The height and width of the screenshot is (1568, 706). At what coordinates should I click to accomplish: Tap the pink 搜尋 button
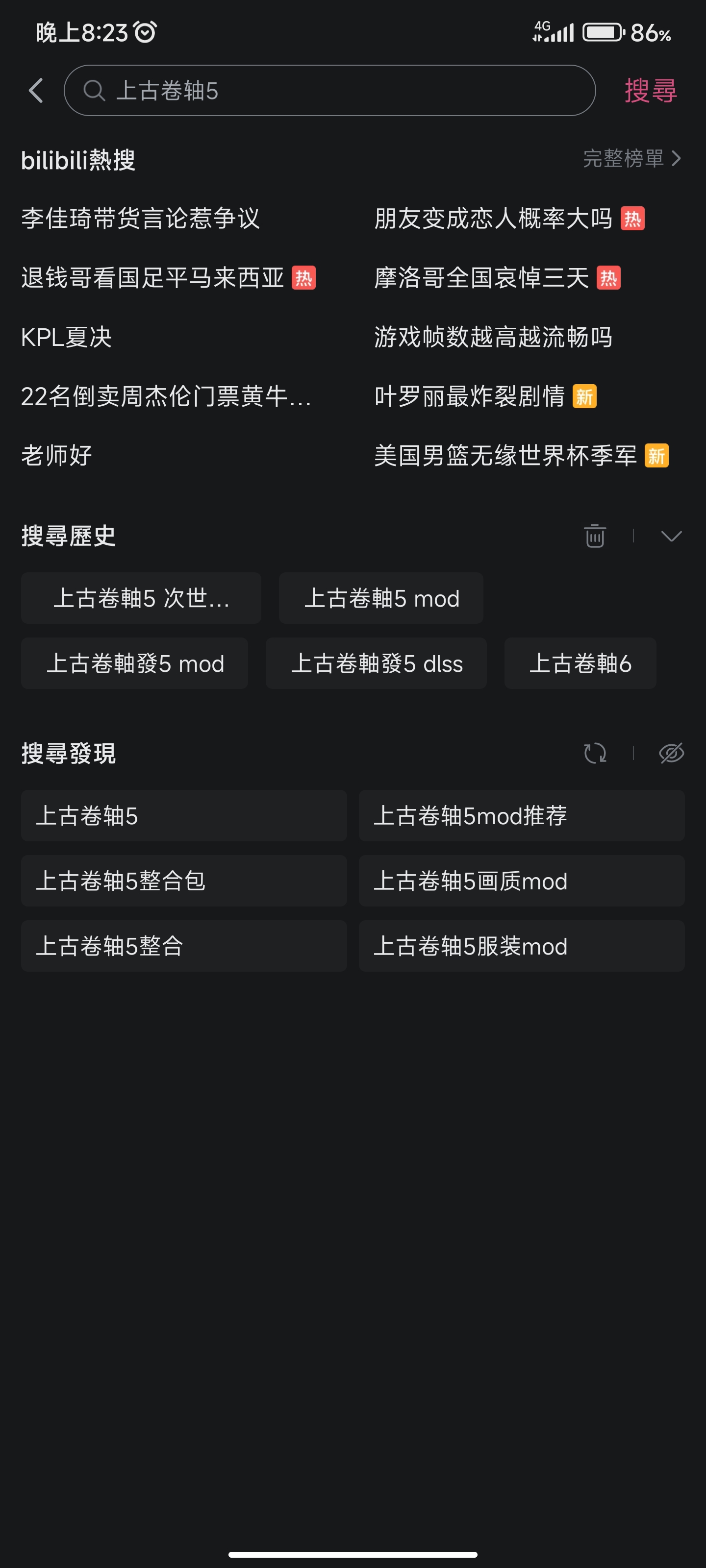[x=649, y=91]
